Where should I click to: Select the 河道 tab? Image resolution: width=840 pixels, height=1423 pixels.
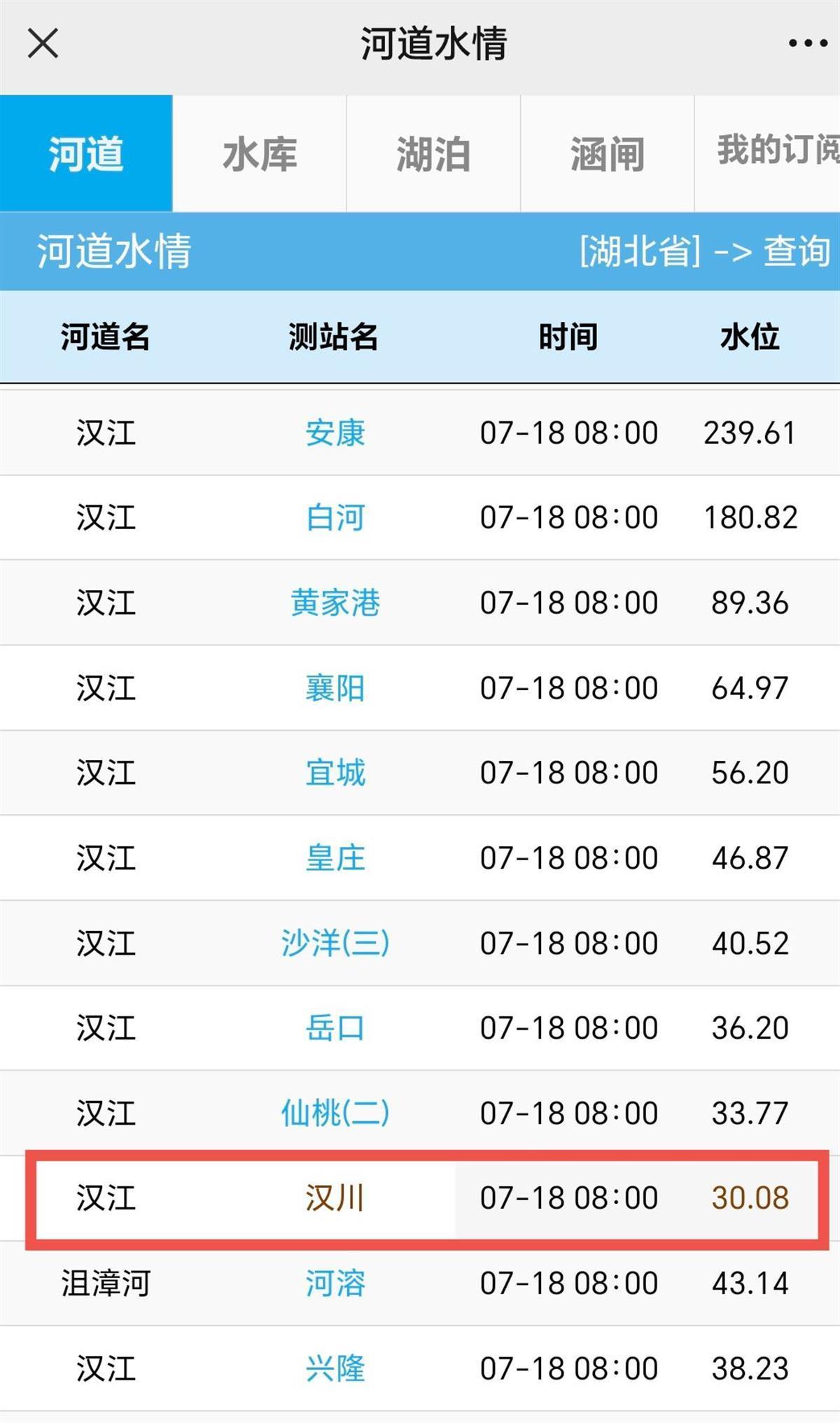point(86,154)
